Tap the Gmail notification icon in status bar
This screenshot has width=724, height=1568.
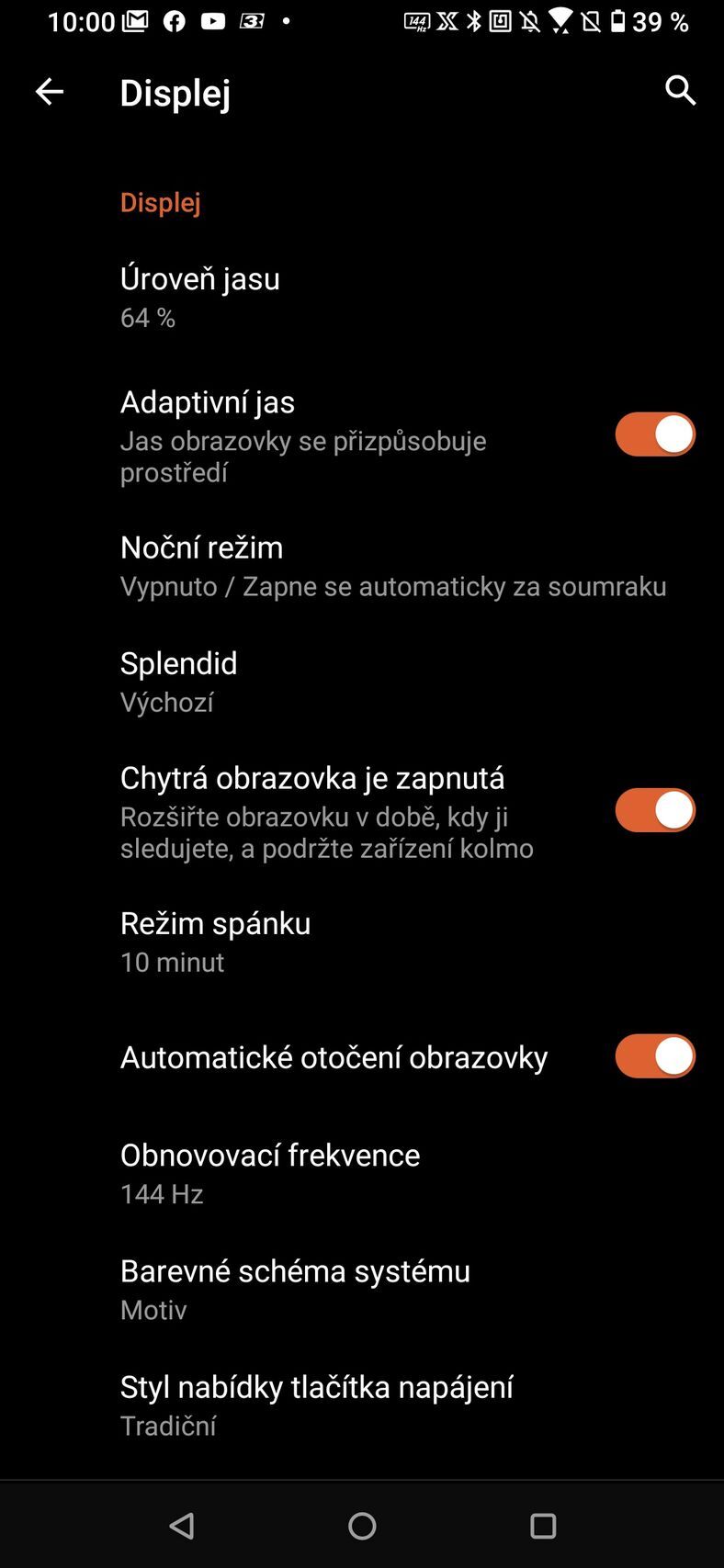click(134, 20)
